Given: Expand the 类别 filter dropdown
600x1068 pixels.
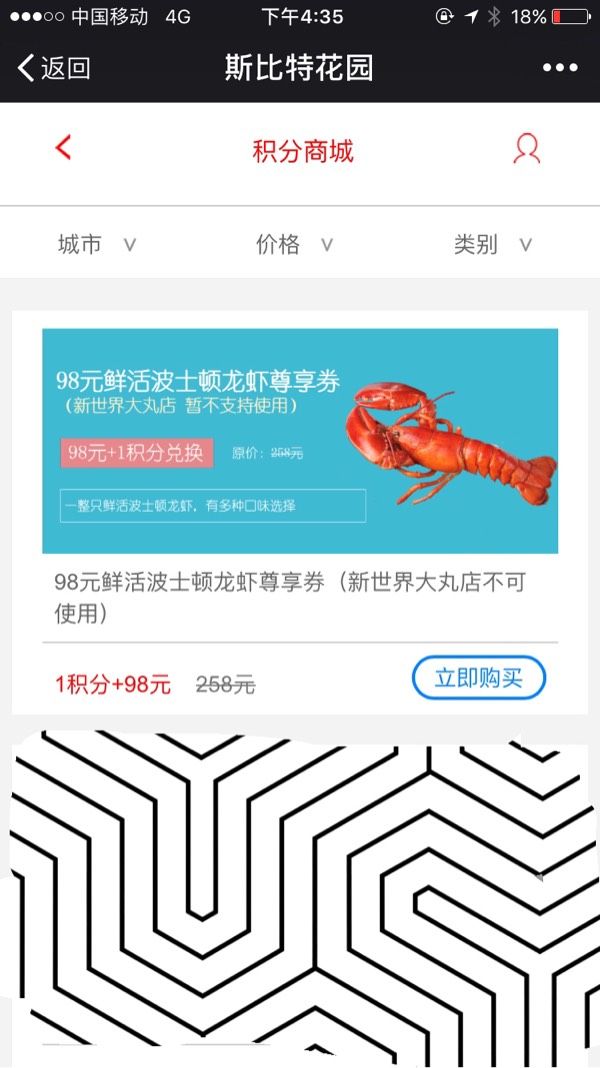Looking at the screenshot, I should [x=492, y=244].
